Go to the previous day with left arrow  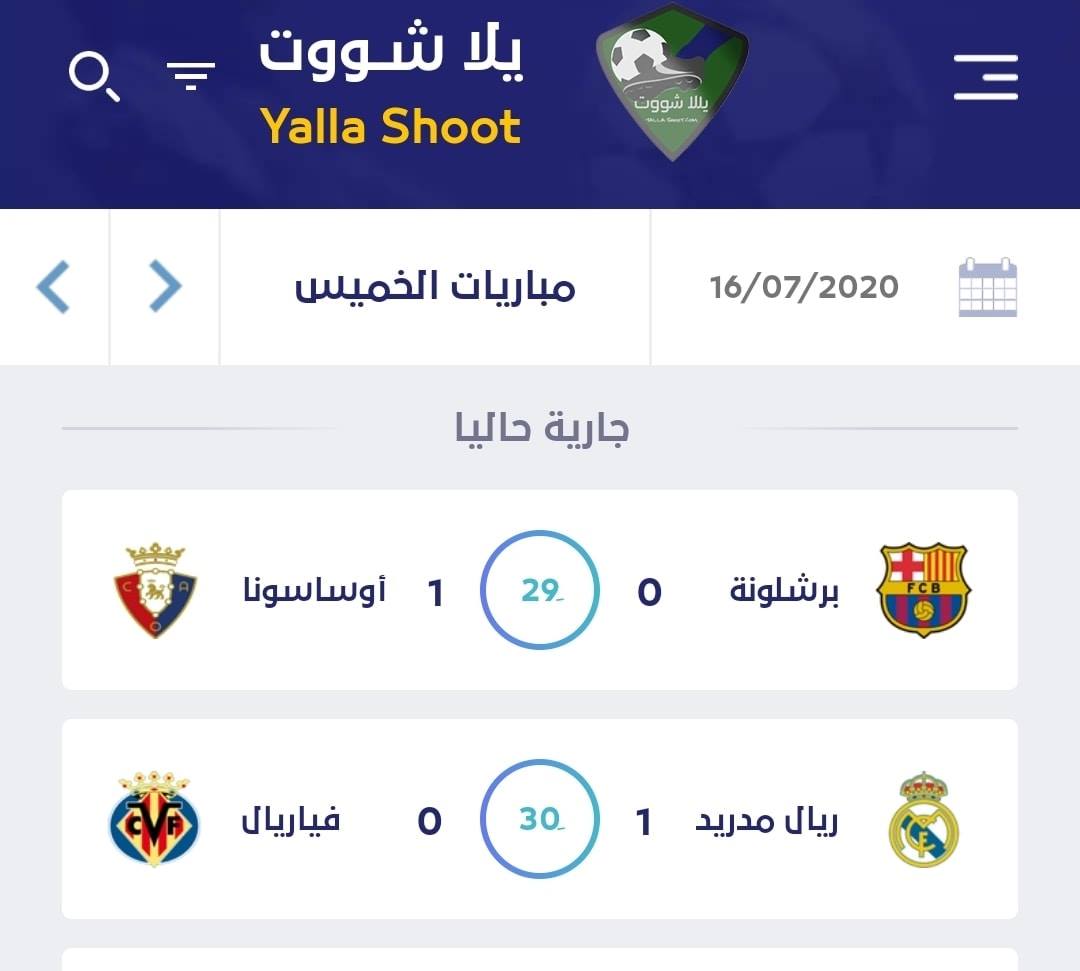tap(54, 287)
